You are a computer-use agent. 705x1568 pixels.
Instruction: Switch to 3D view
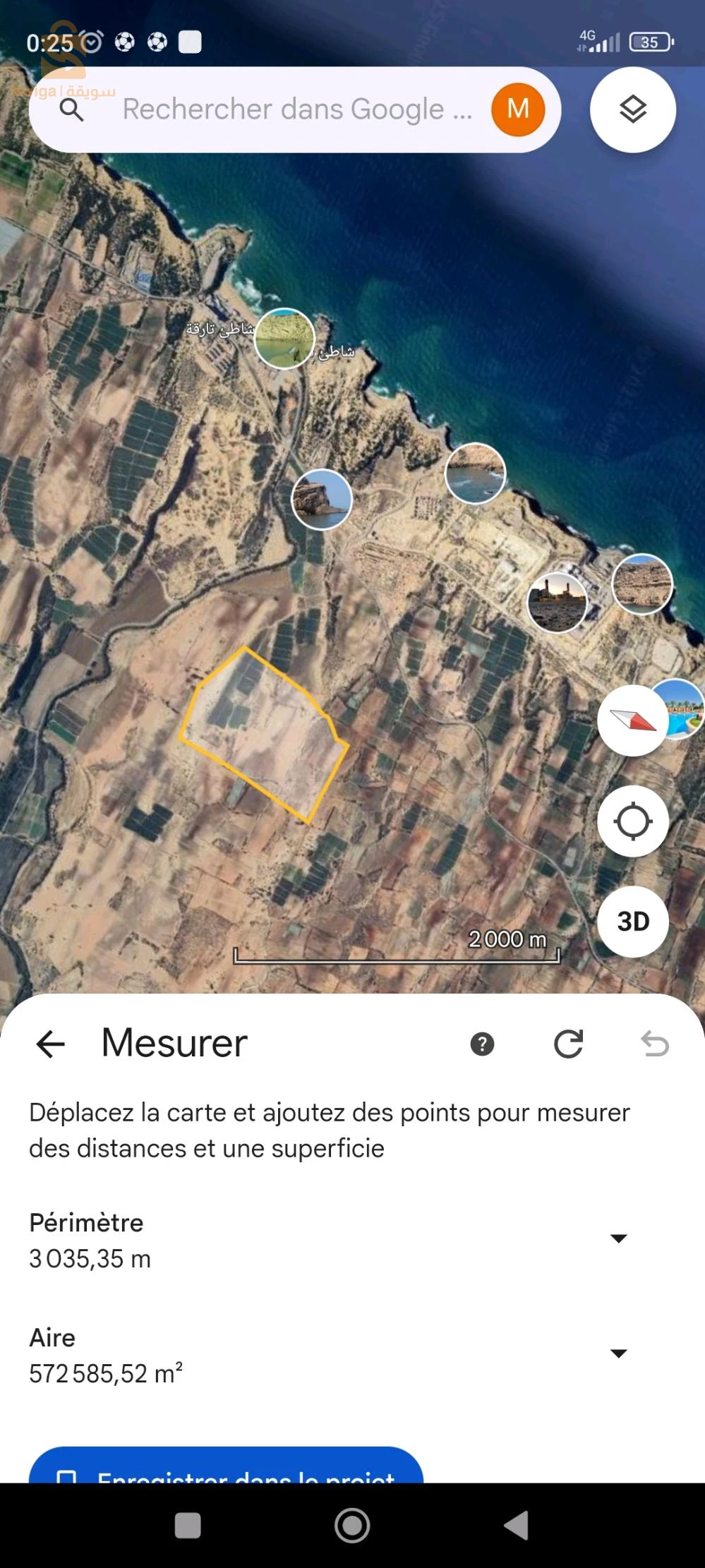click(x=632, y=921)
